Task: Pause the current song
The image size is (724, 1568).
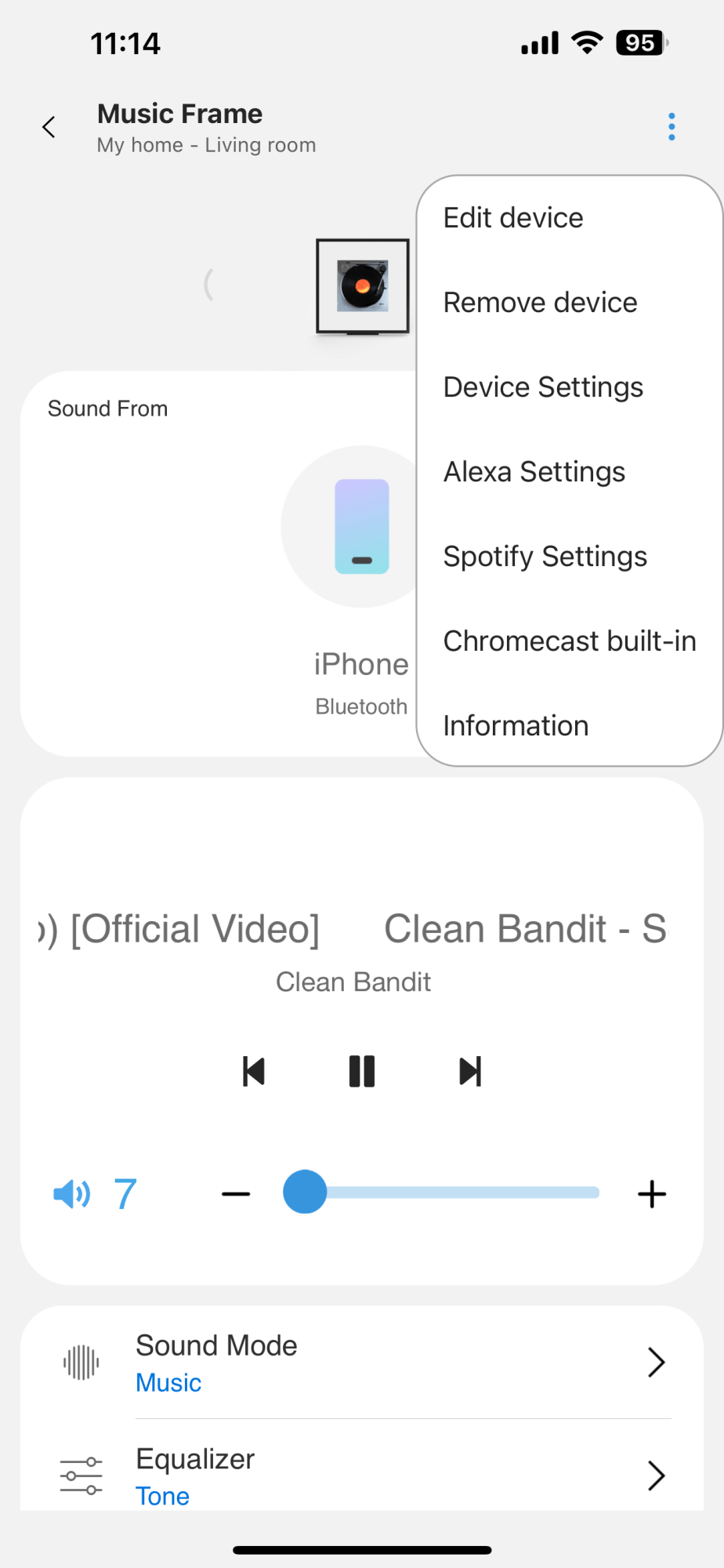Action: point(362,1072)
